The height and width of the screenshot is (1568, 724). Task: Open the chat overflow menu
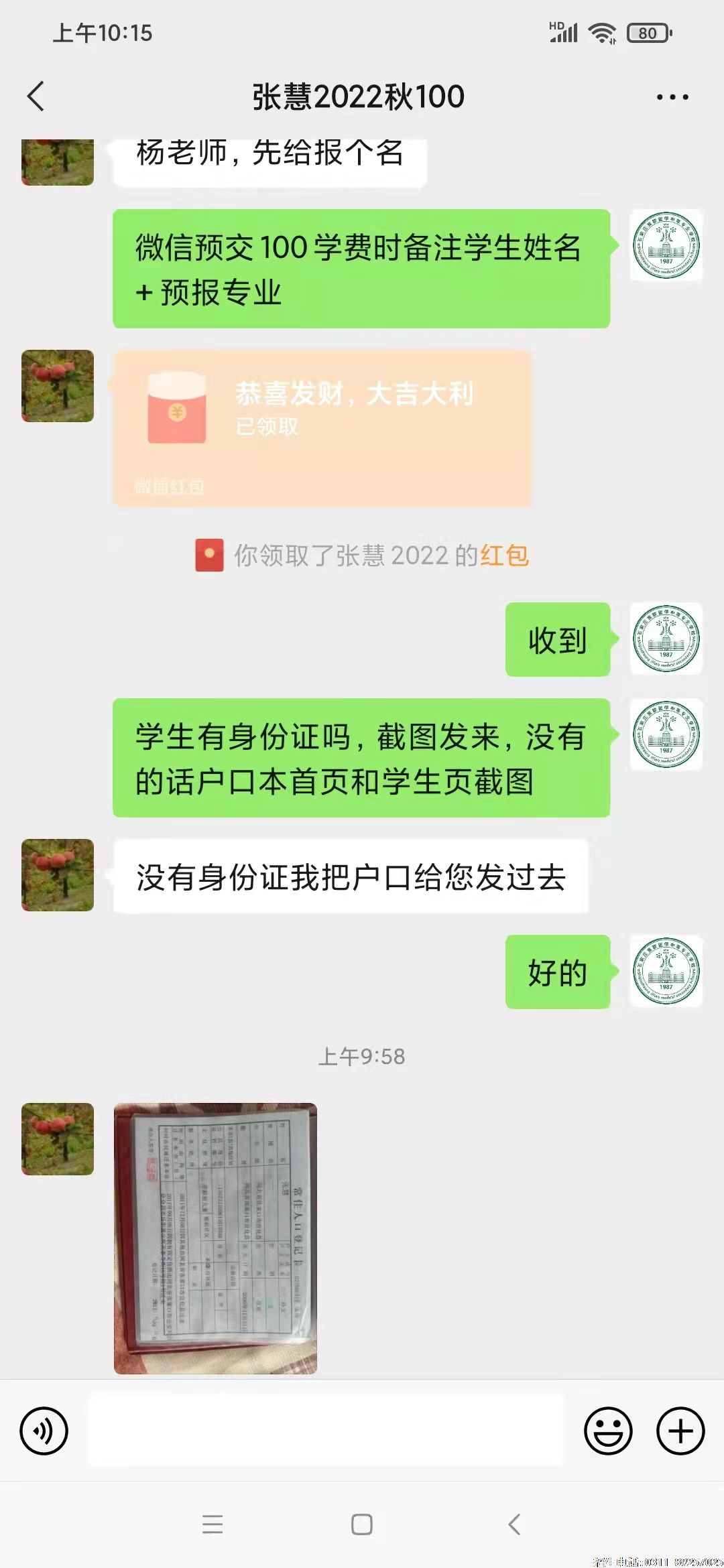pyautogui.click(x=672, y=97)
